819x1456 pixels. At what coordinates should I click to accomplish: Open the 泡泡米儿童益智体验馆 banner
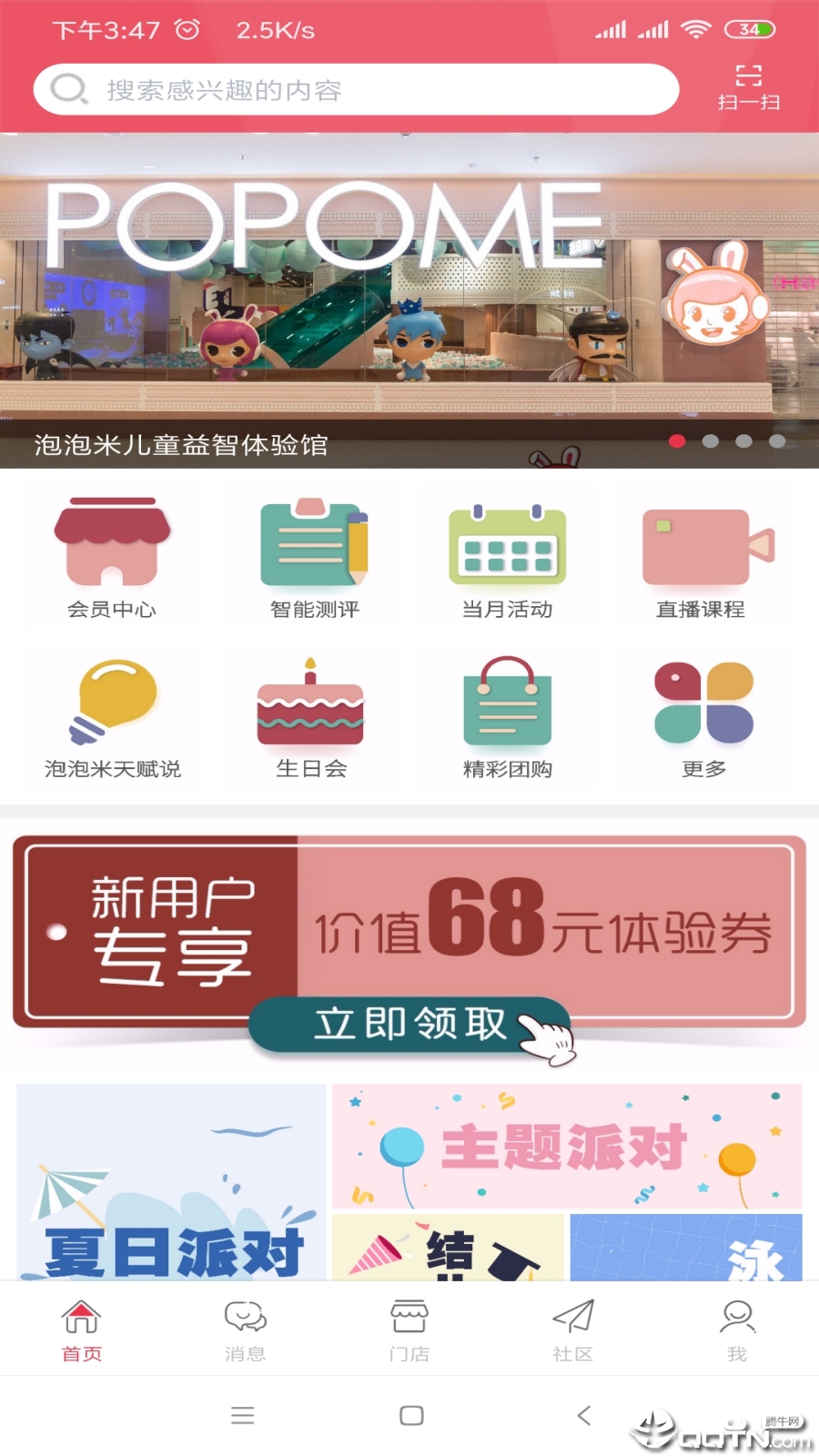(x=409, y=300)
